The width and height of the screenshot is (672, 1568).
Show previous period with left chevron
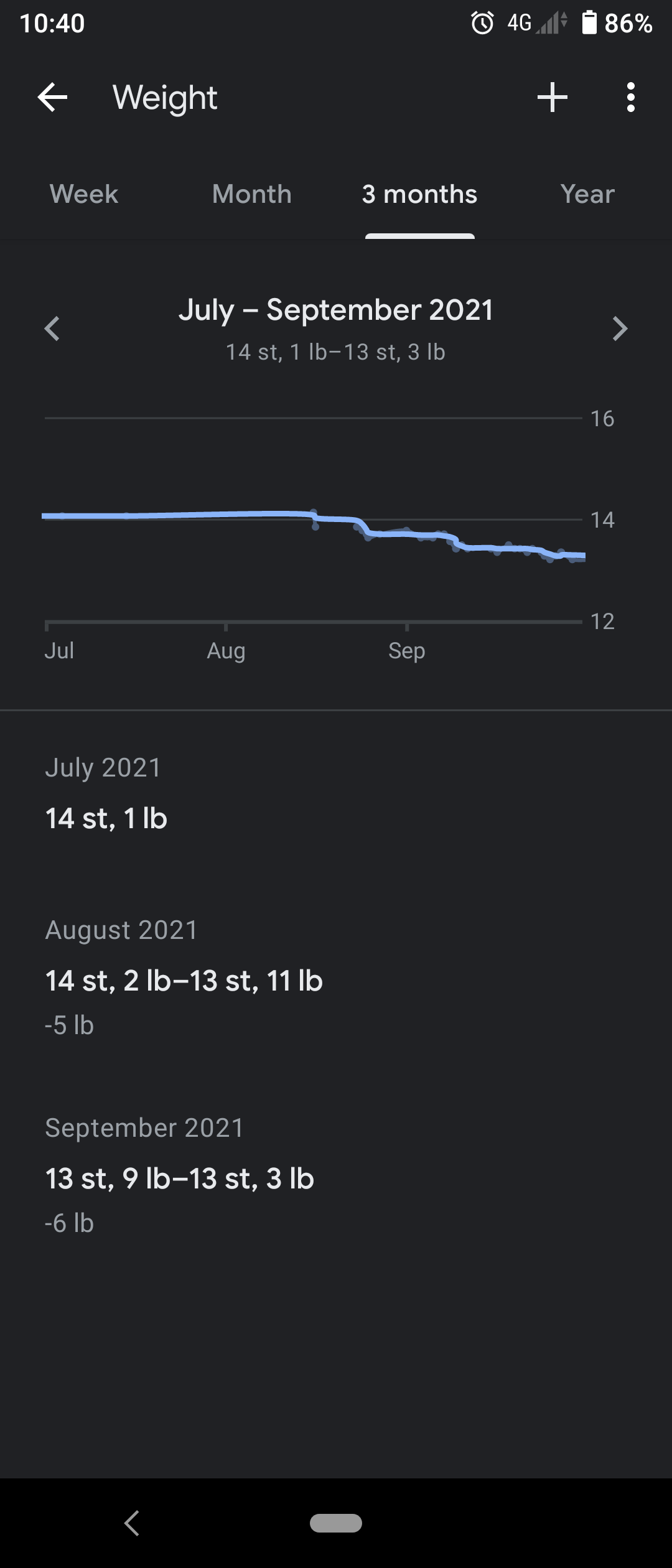pos(54,329)
